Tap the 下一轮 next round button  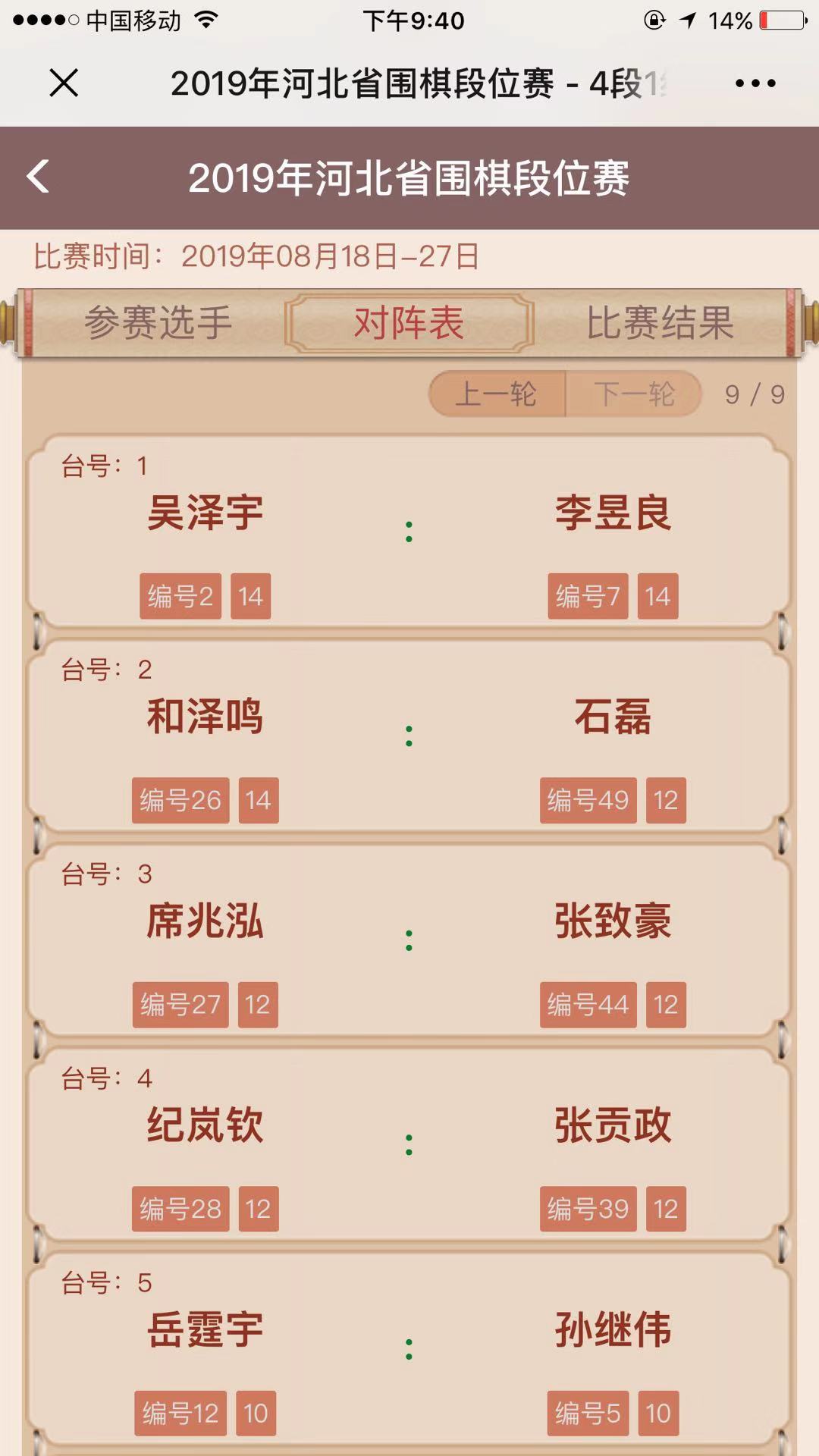(634, 394)
